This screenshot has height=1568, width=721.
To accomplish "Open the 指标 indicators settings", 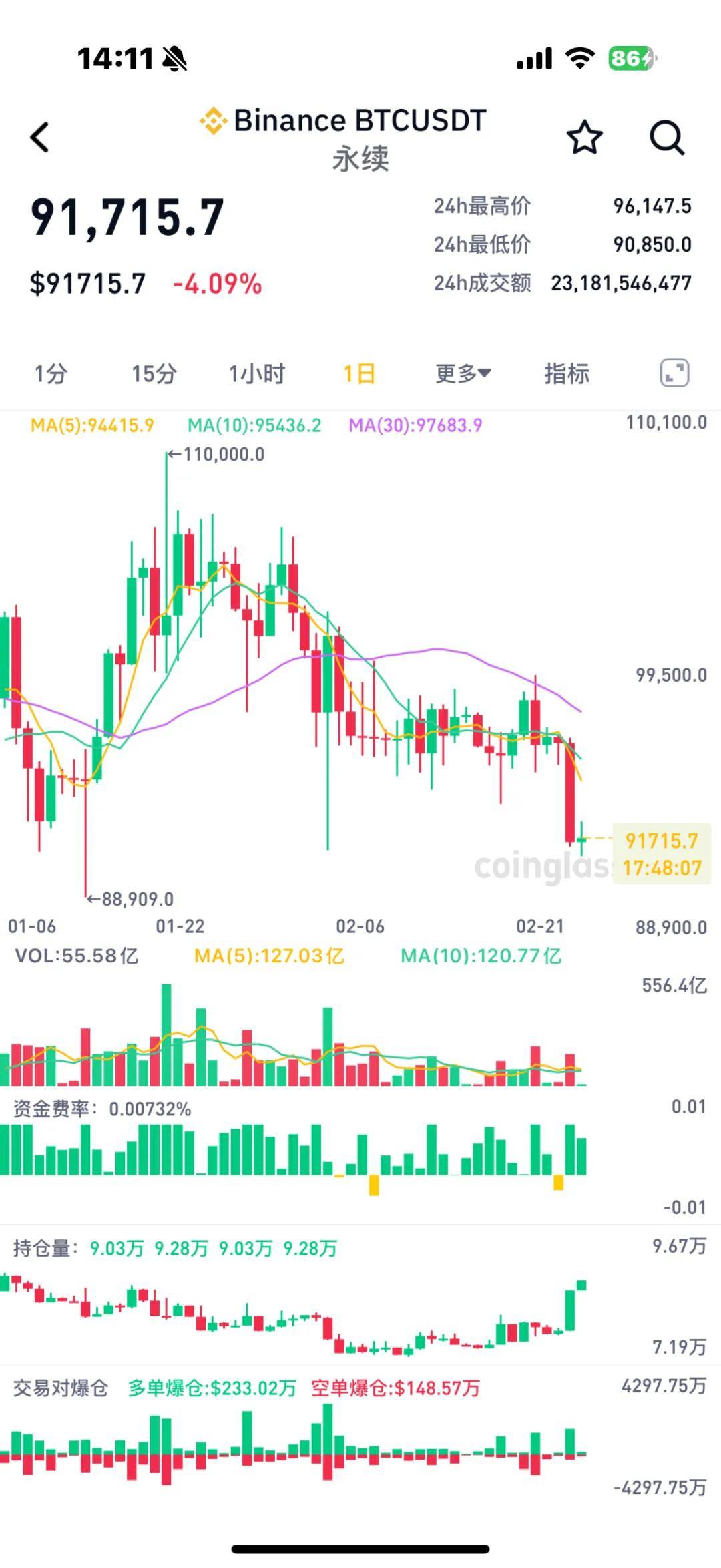I will click(x=567, y=373).
